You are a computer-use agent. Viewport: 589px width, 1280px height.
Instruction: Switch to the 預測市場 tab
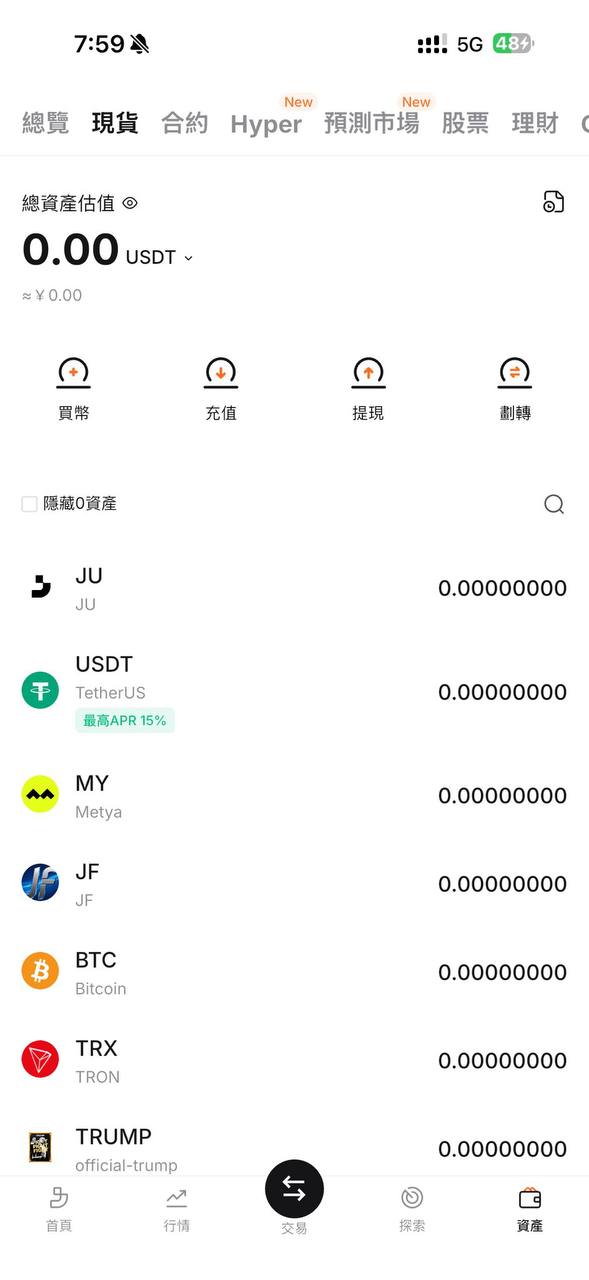pos(372,123)
